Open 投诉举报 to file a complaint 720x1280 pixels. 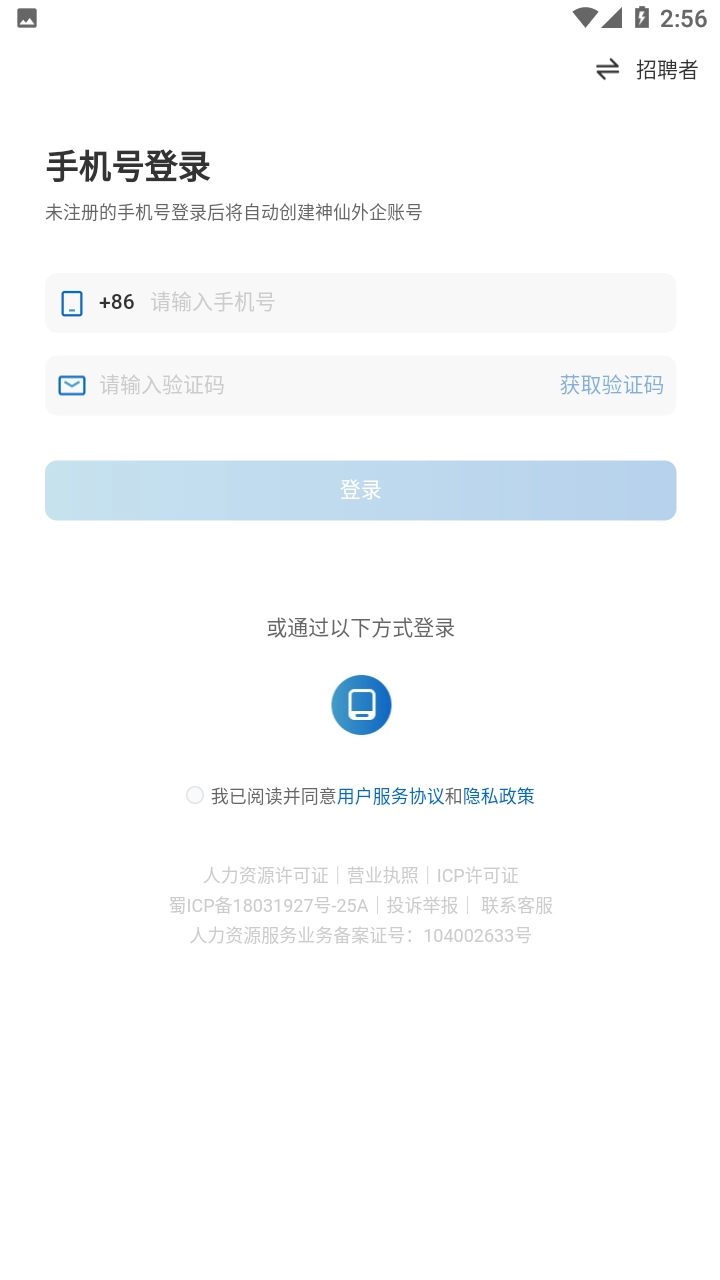click(x=422, y=905)
